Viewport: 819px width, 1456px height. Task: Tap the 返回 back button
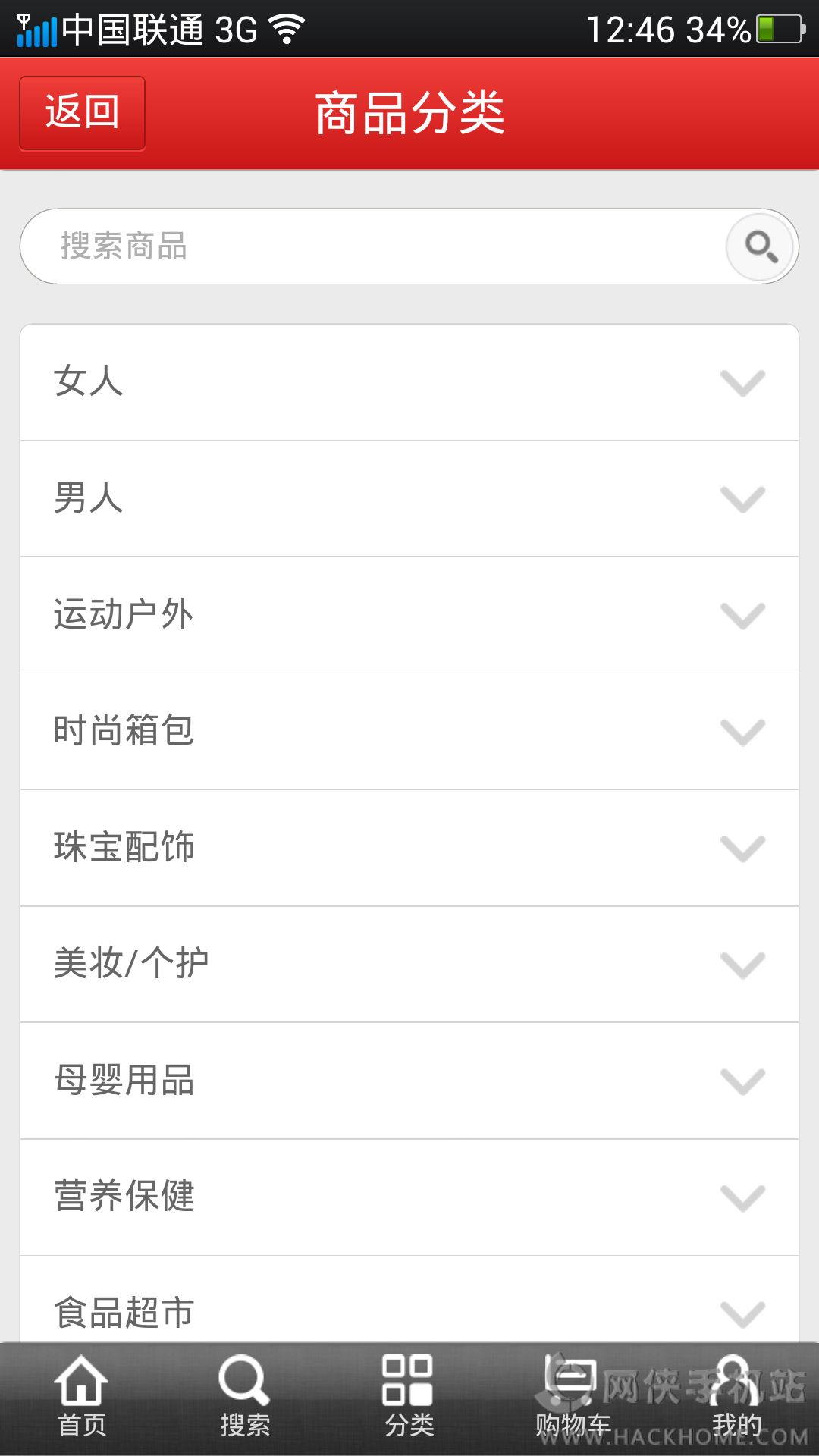[x=82, y=113]
